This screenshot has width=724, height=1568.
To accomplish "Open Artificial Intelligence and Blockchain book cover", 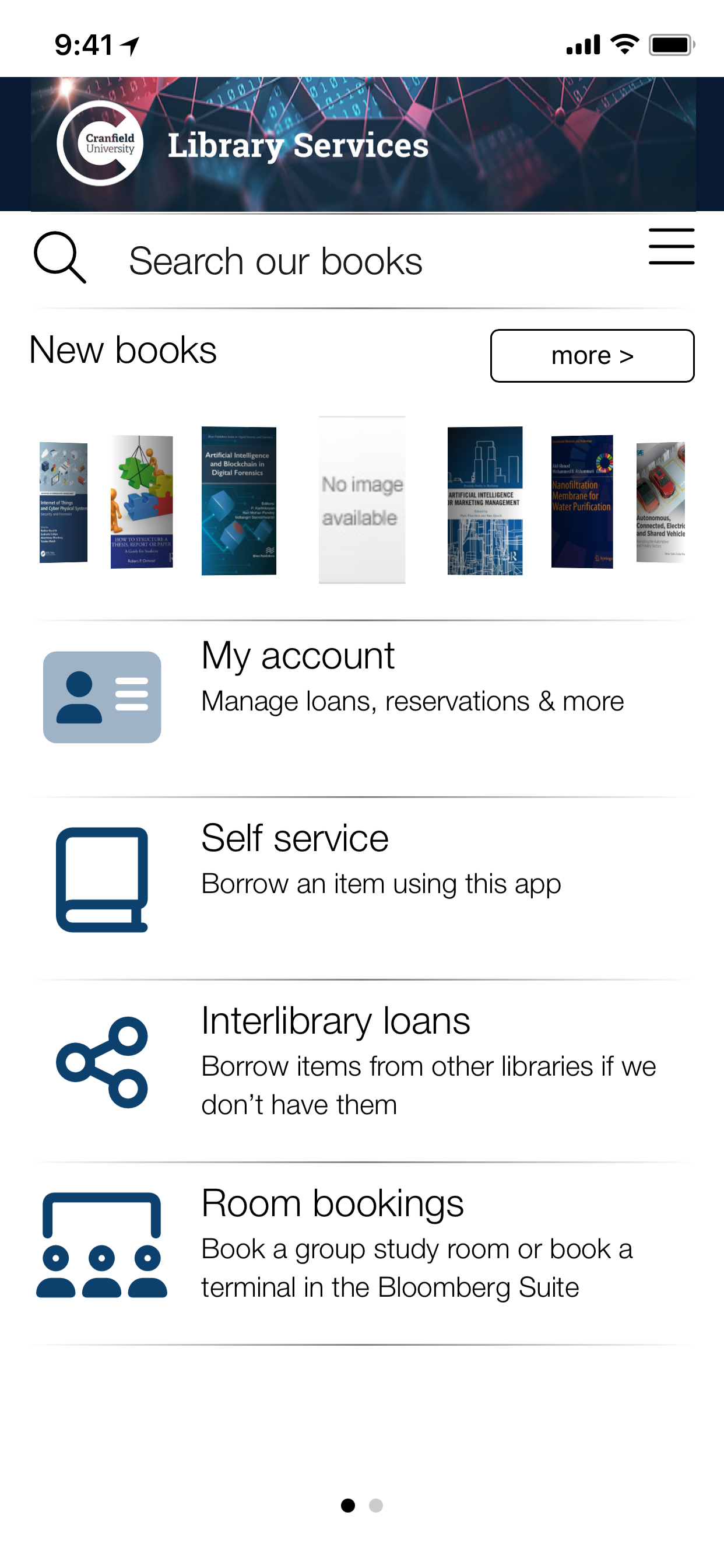I will [238, 501].
